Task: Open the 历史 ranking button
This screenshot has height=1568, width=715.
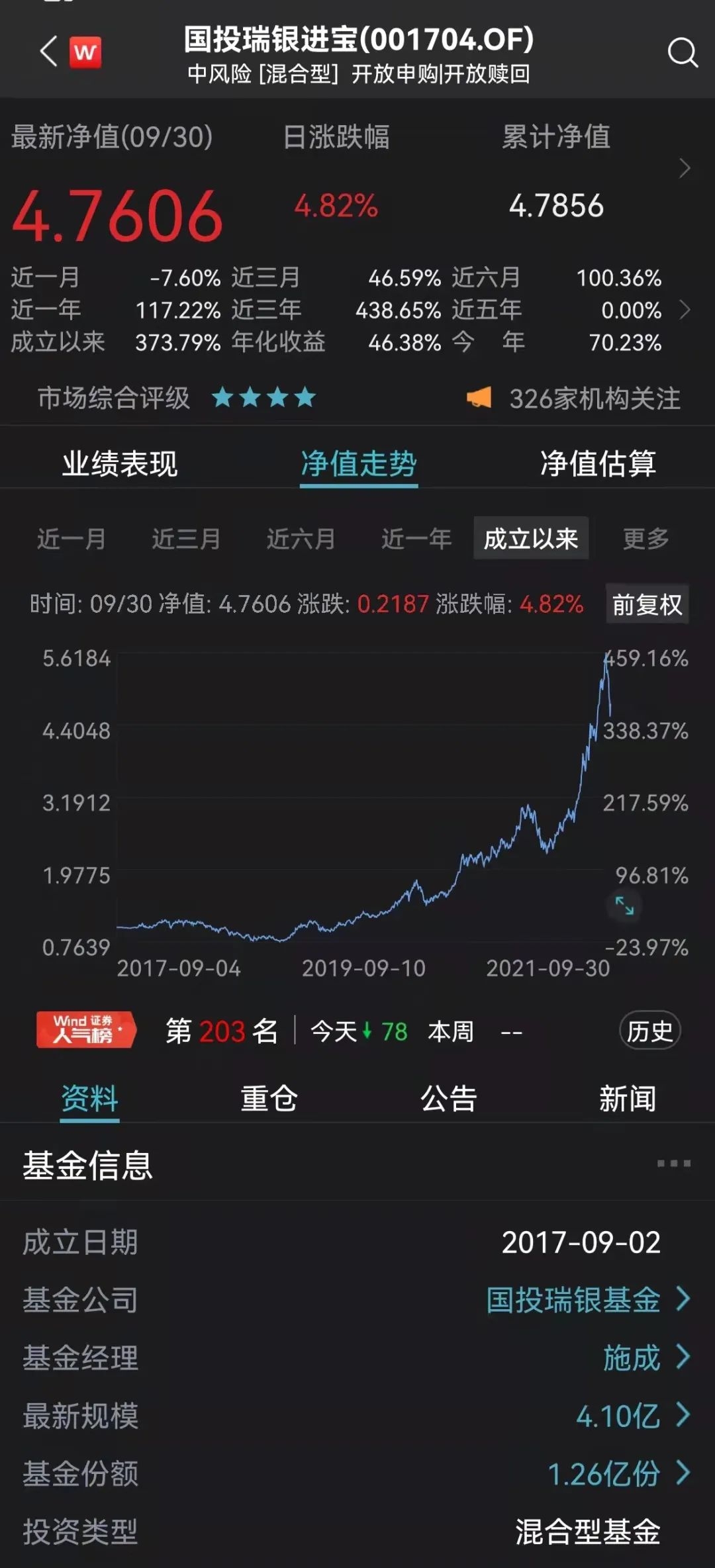Action: (x=649, y=1031)
